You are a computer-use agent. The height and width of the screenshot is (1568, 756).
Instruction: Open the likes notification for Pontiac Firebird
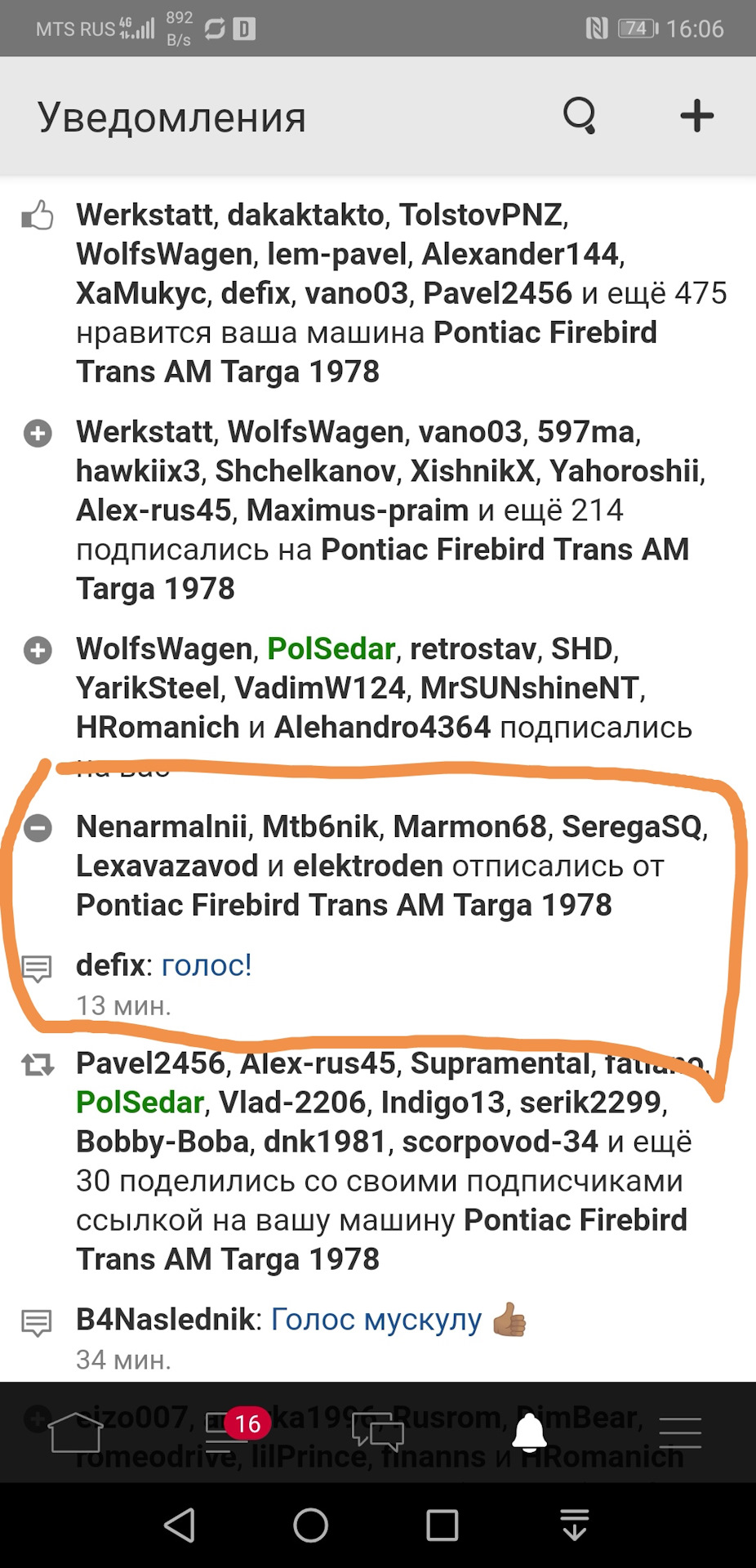[378, 292]
